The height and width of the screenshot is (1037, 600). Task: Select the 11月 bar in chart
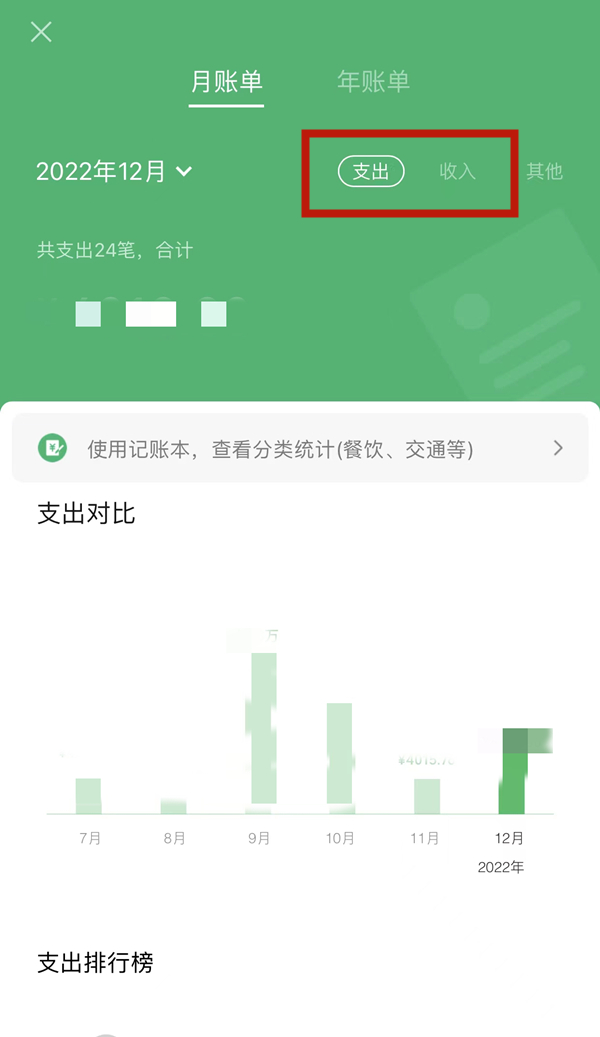coord(427,795)
